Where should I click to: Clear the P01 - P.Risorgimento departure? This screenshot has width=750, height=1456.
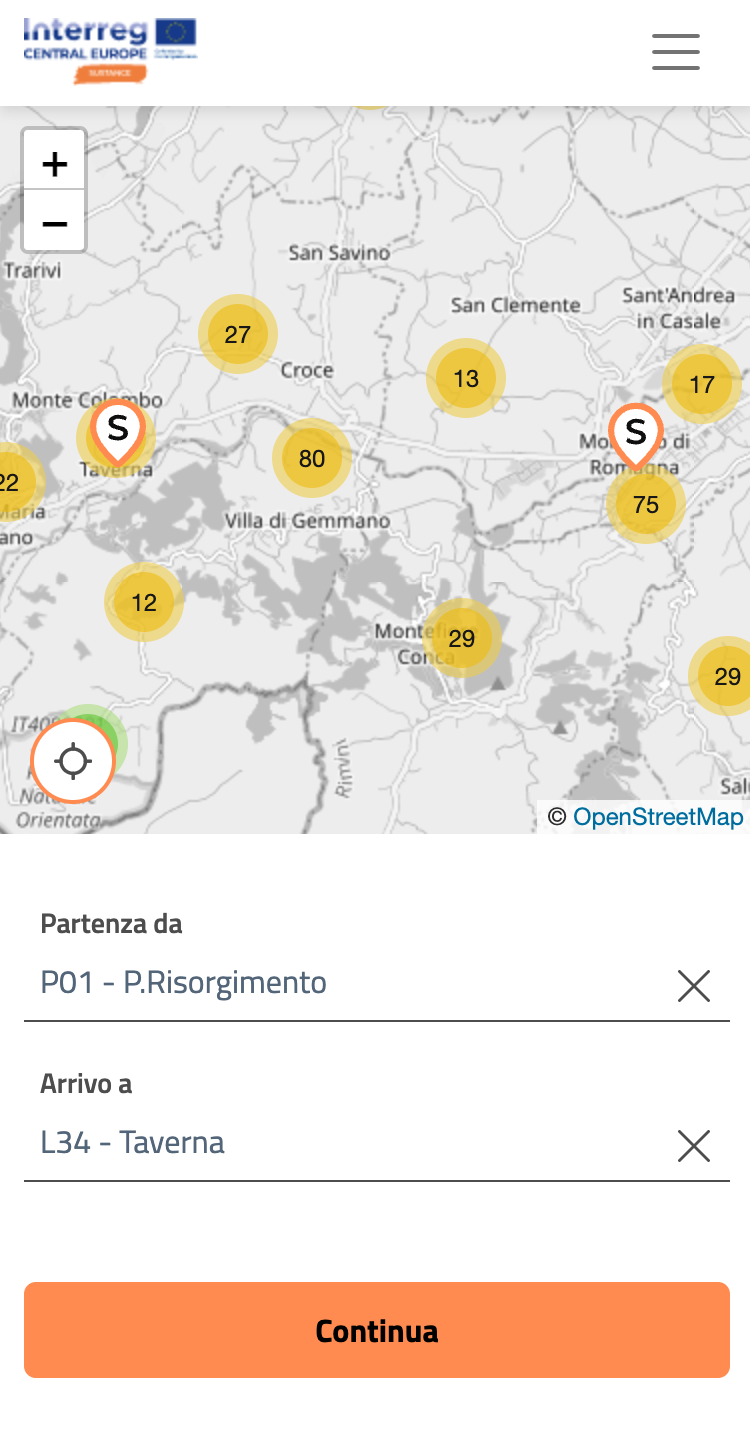tap(694, 986)
